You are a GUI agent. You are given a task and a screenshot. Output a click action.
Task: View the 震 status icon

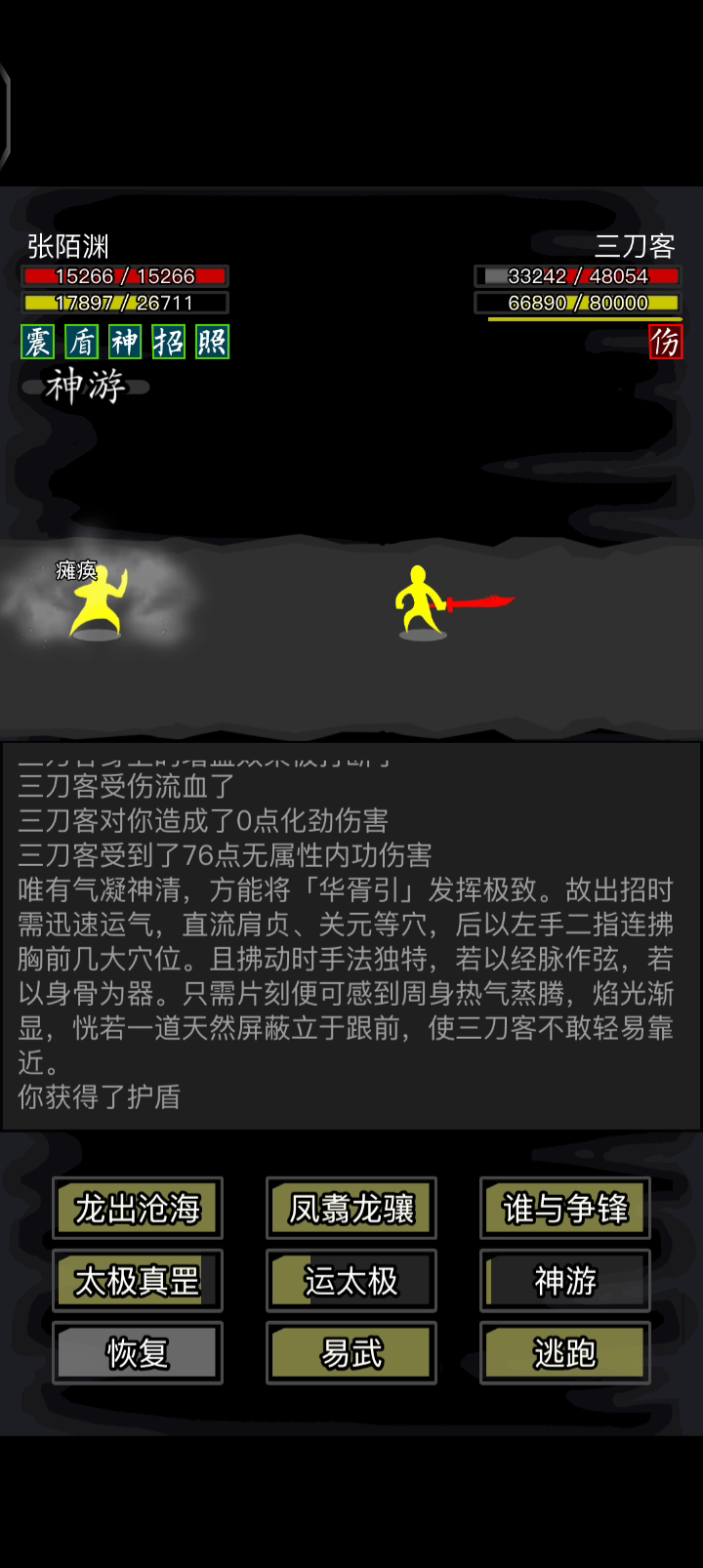[x=37, y=342]
